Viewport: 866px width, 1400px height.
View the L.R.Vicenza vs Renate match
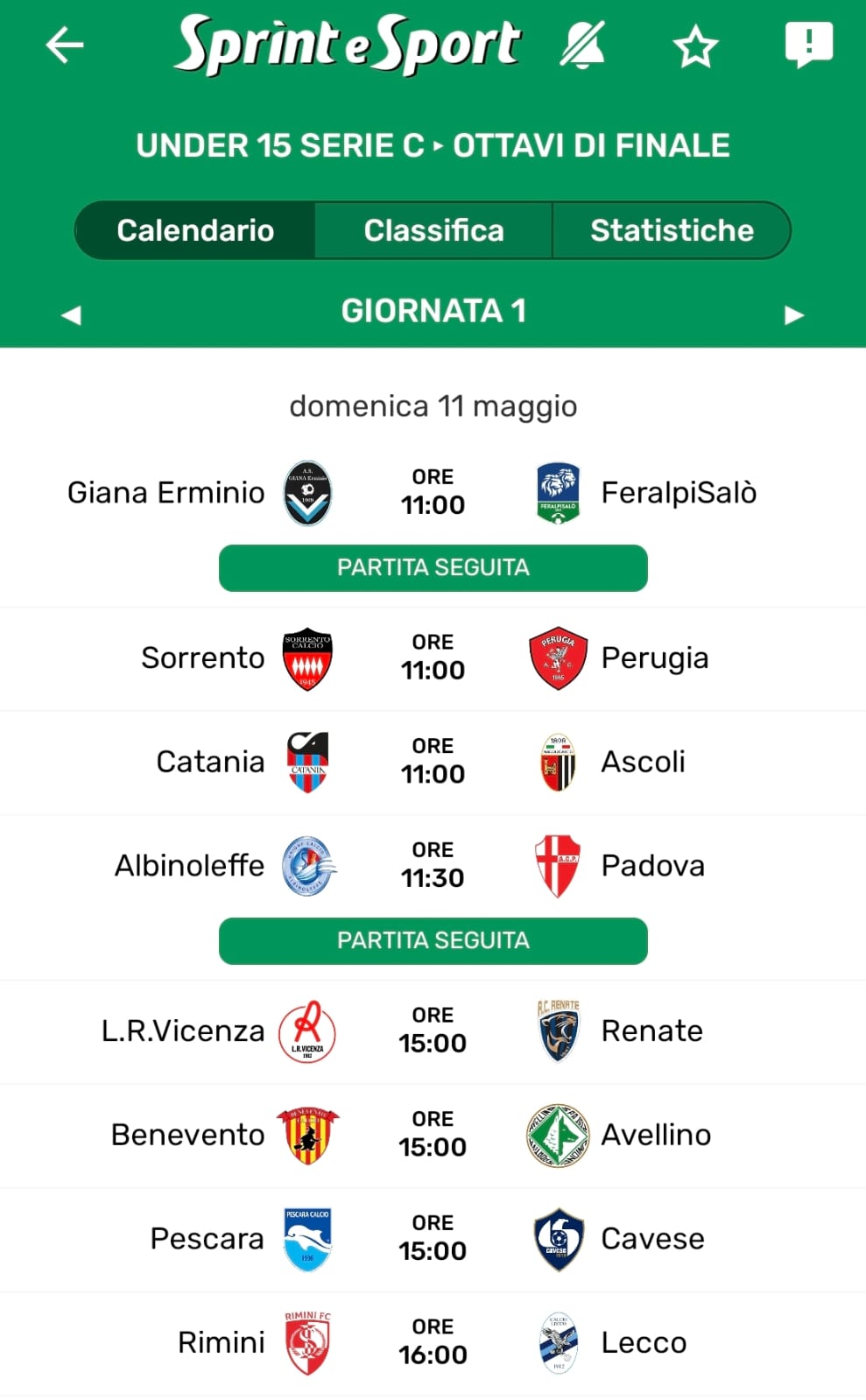pos(433,1031)
